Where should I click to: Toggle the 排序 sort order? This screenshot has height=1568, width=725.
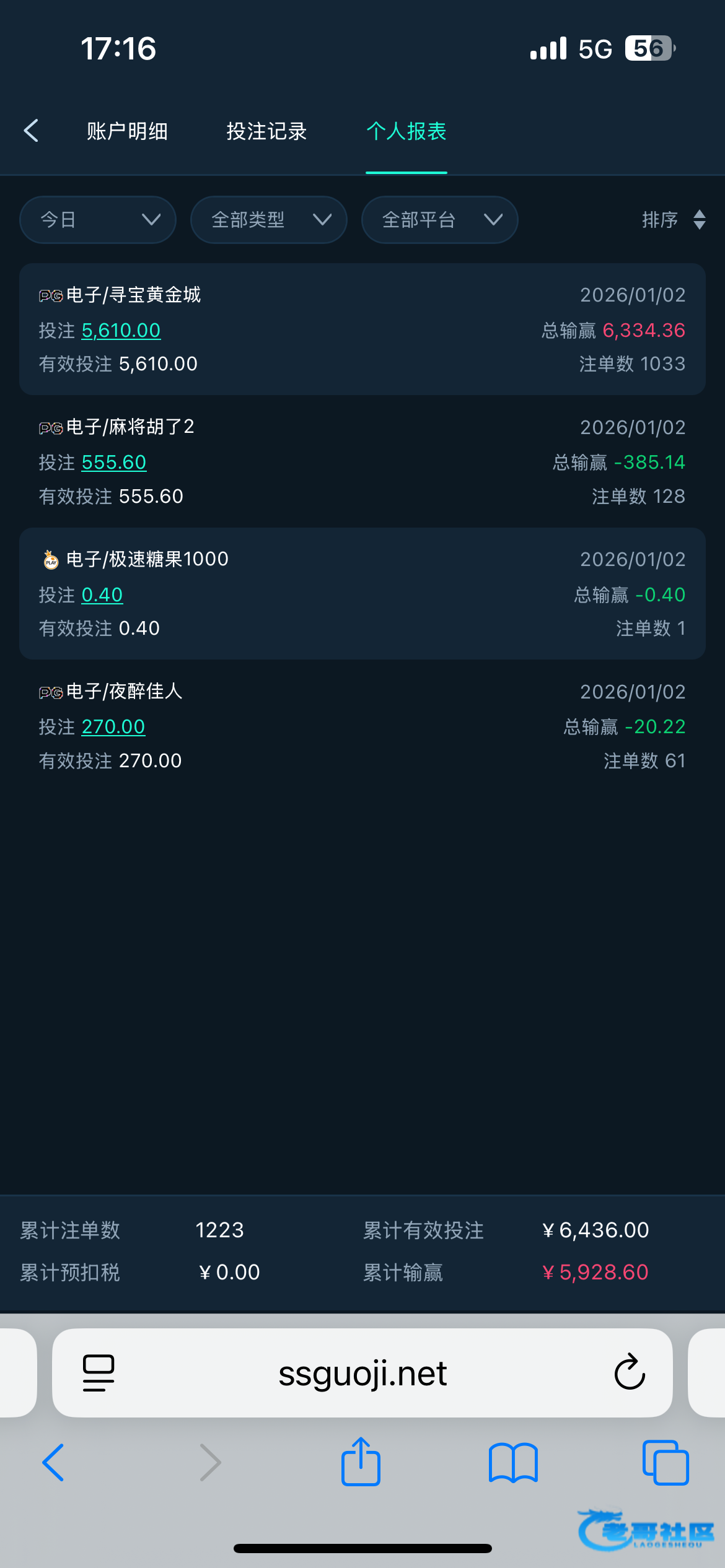pyautogui.click(x=673, y=220)
